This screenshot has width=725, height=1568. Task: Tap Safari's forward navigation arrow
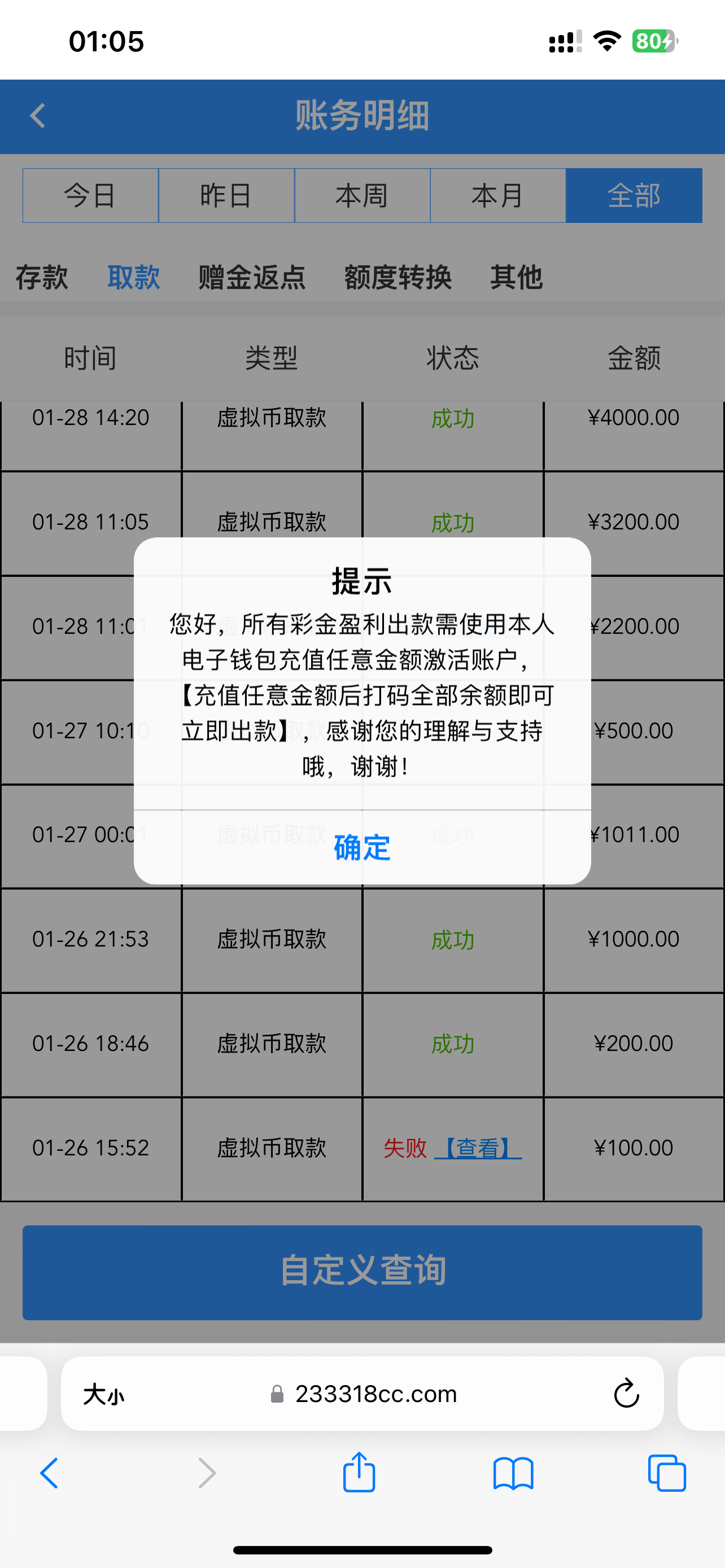point(206,1473)
